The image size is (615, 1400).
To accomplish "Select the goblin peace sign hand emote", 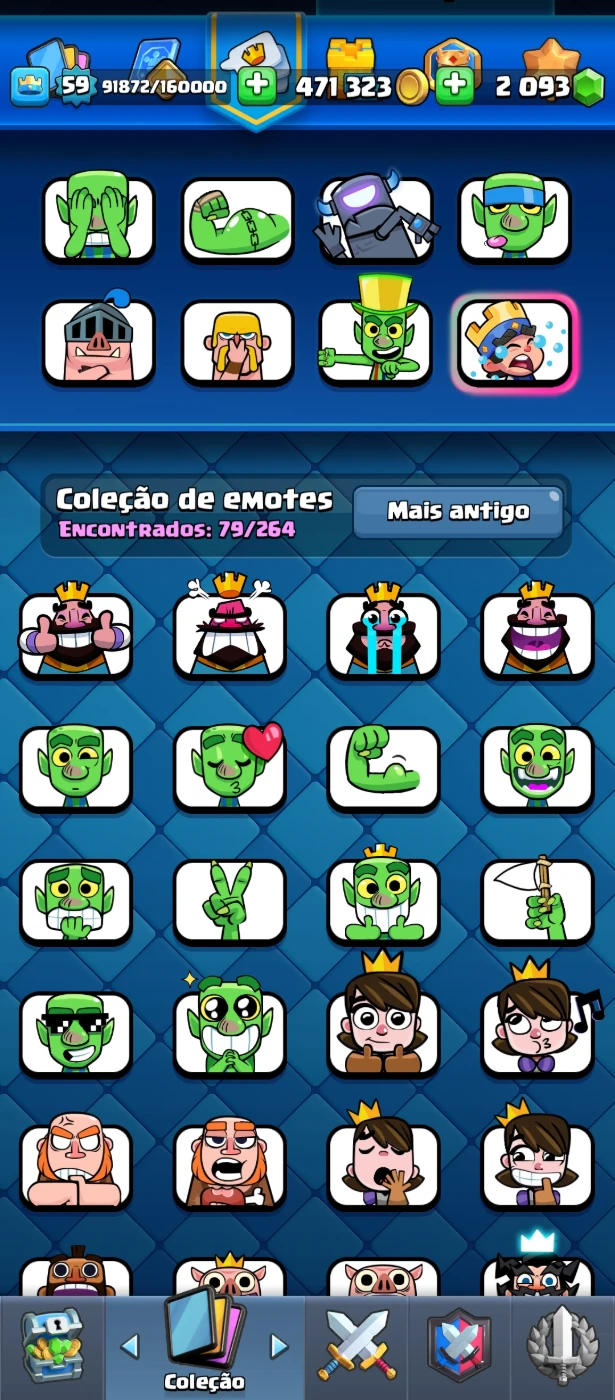I will (230, 901).
